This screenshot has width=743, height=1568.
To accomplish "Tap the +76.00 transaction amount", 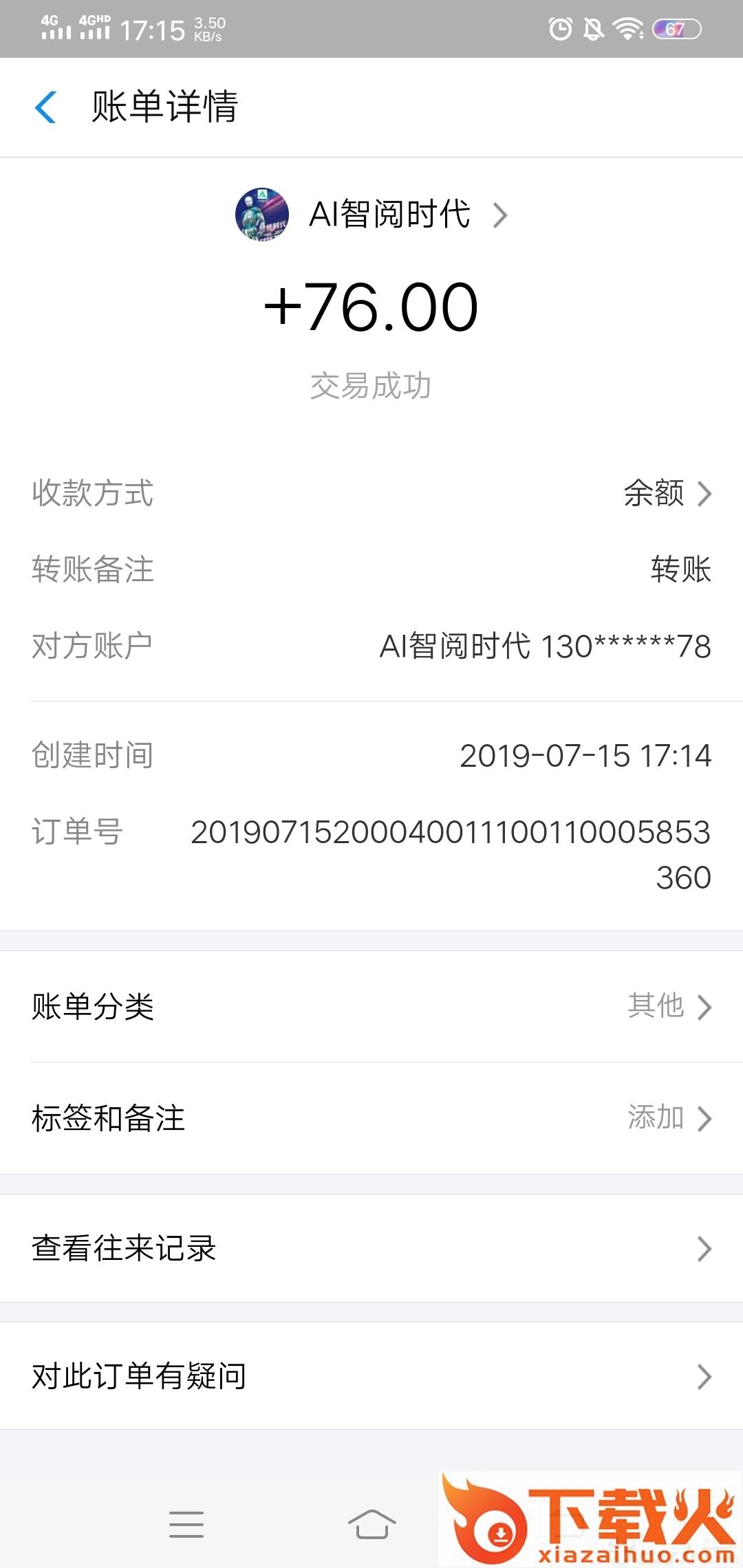I will pos(371,307).
